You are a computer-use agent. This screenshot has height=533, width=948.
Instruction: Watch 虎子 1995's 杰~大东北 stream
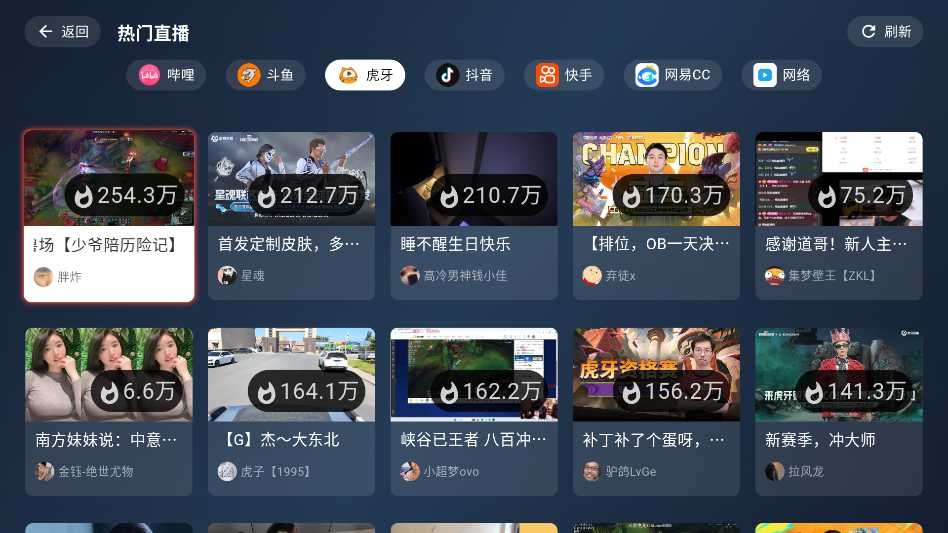coord(291,411)
